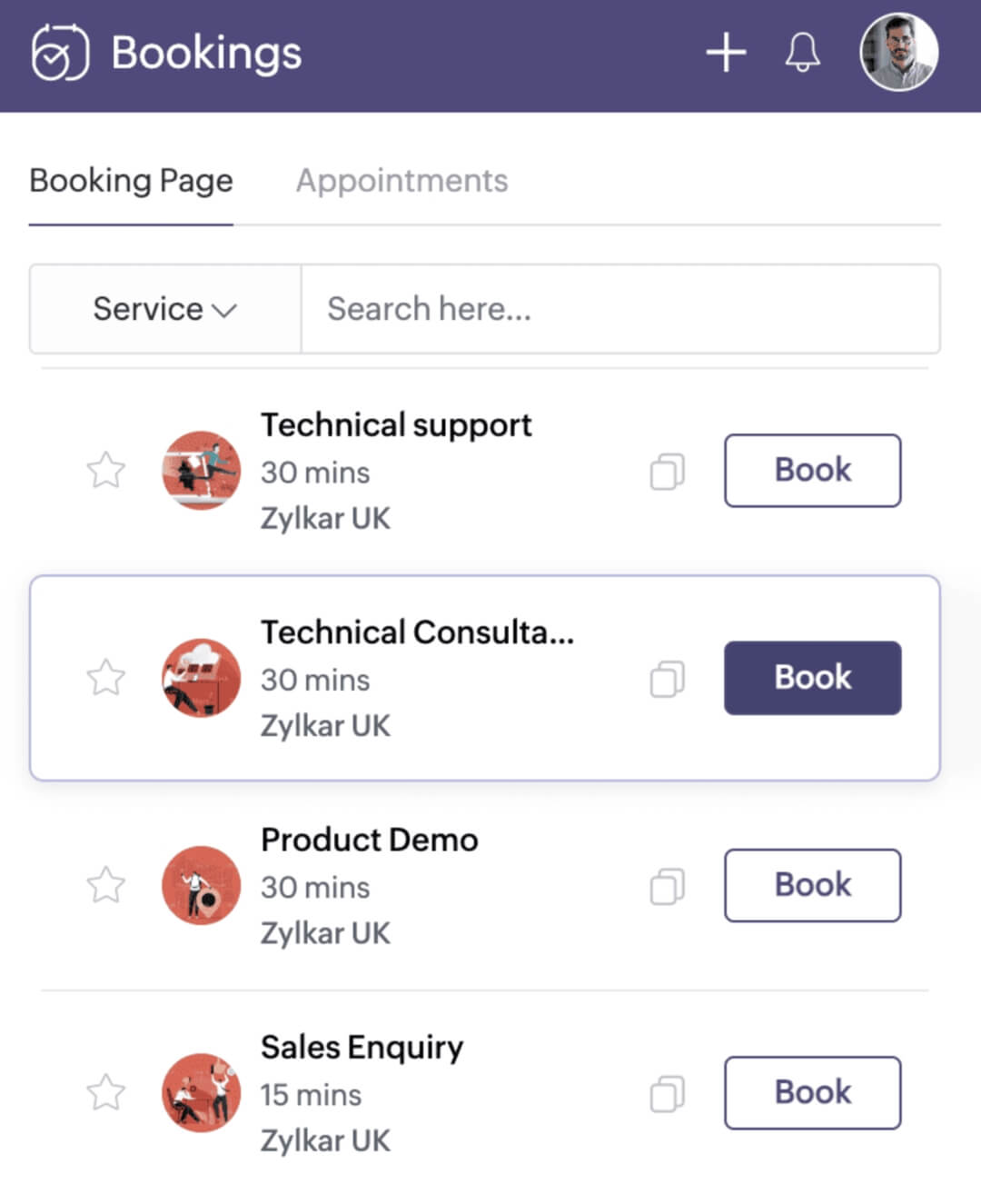Tap the plus icon to add new

coord(726,53)
